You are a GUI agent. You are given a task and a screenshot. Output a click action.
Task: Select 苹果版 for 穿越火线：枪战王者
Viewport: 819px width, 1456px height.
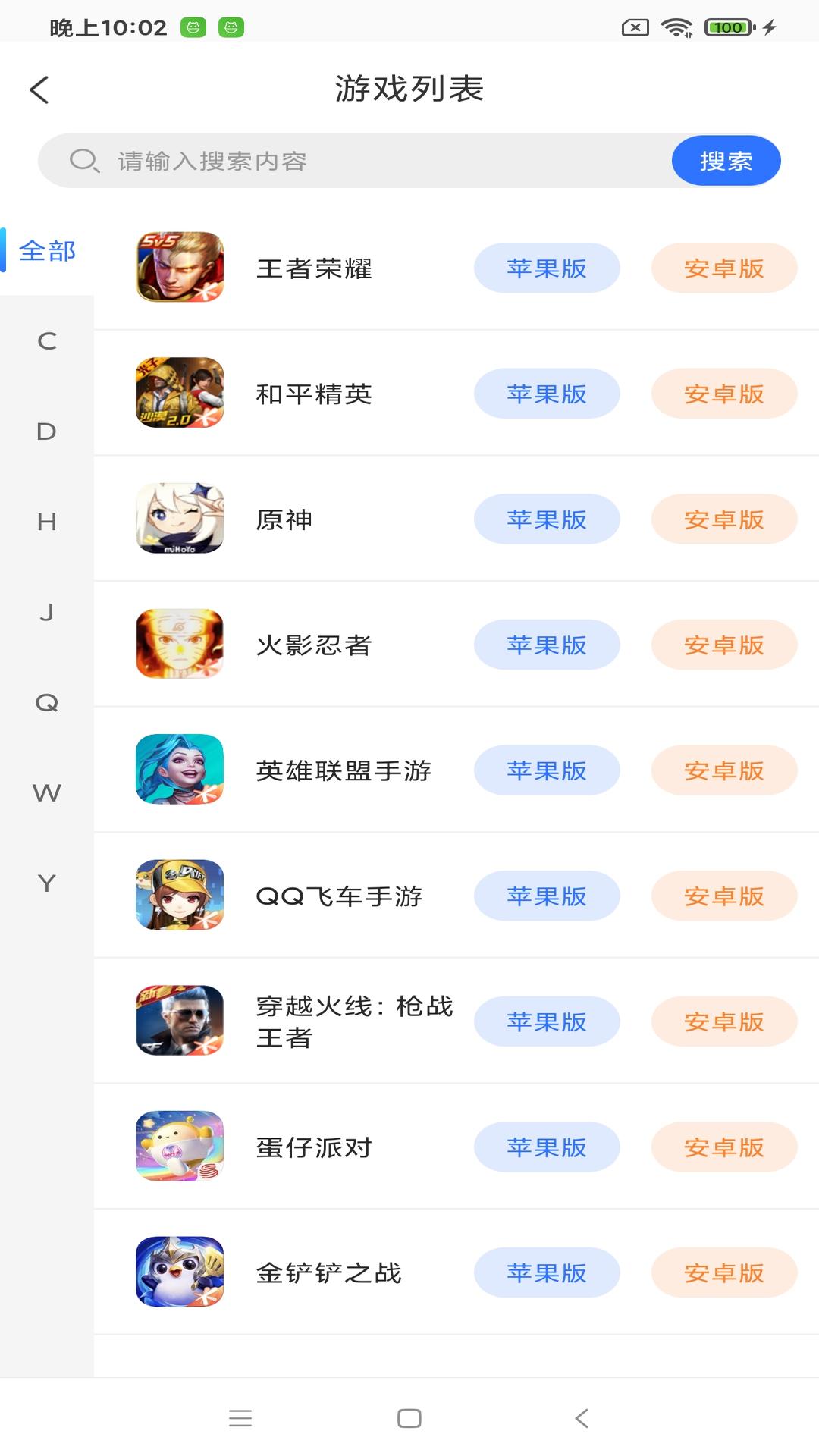(x=547, y=1021)
